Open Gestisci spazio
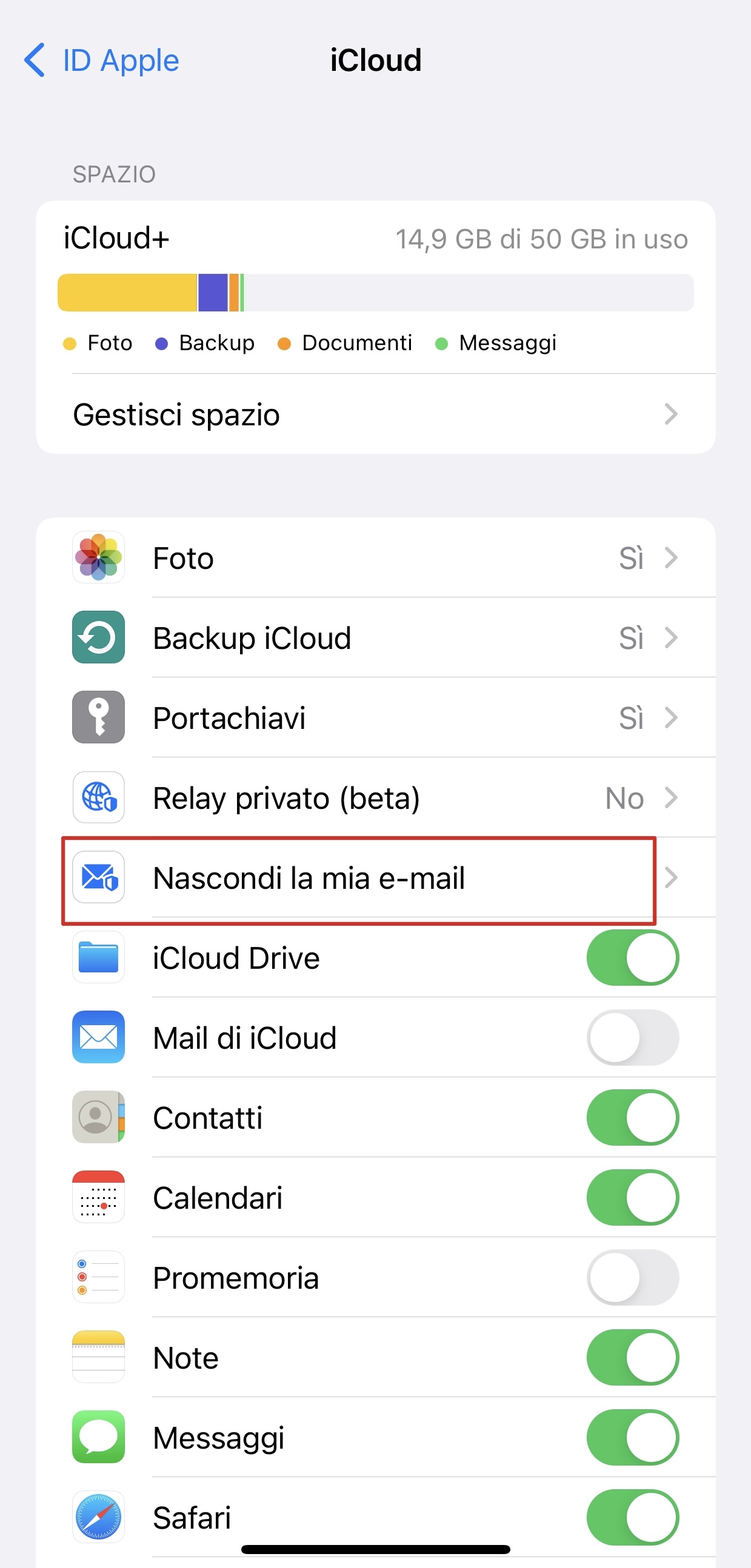The height and width of the screenshot is (1568, 751). (x=375, y=414)
